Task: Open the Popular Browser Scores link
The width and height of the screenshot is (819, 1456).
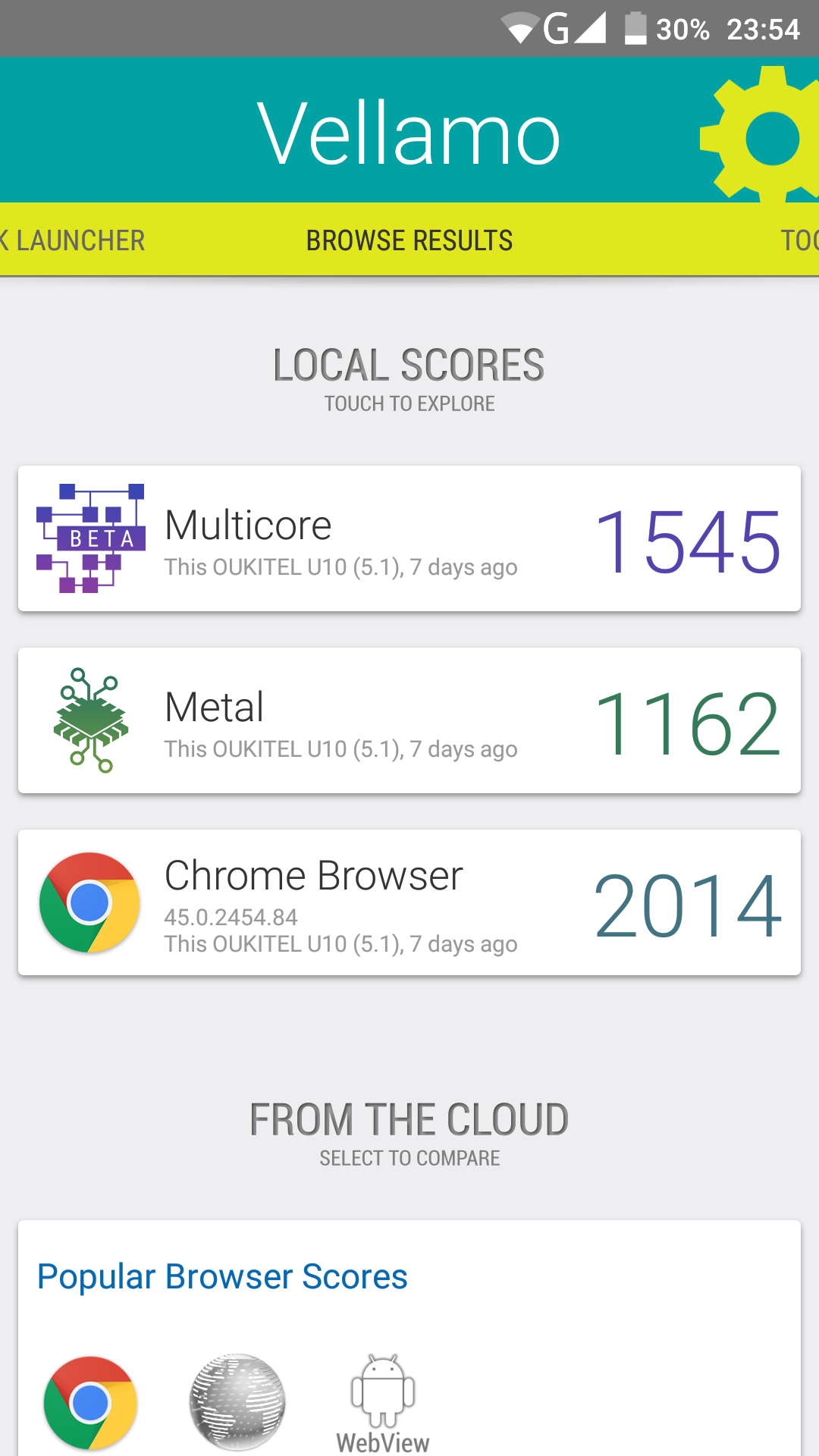Action: click(222, 1276)
